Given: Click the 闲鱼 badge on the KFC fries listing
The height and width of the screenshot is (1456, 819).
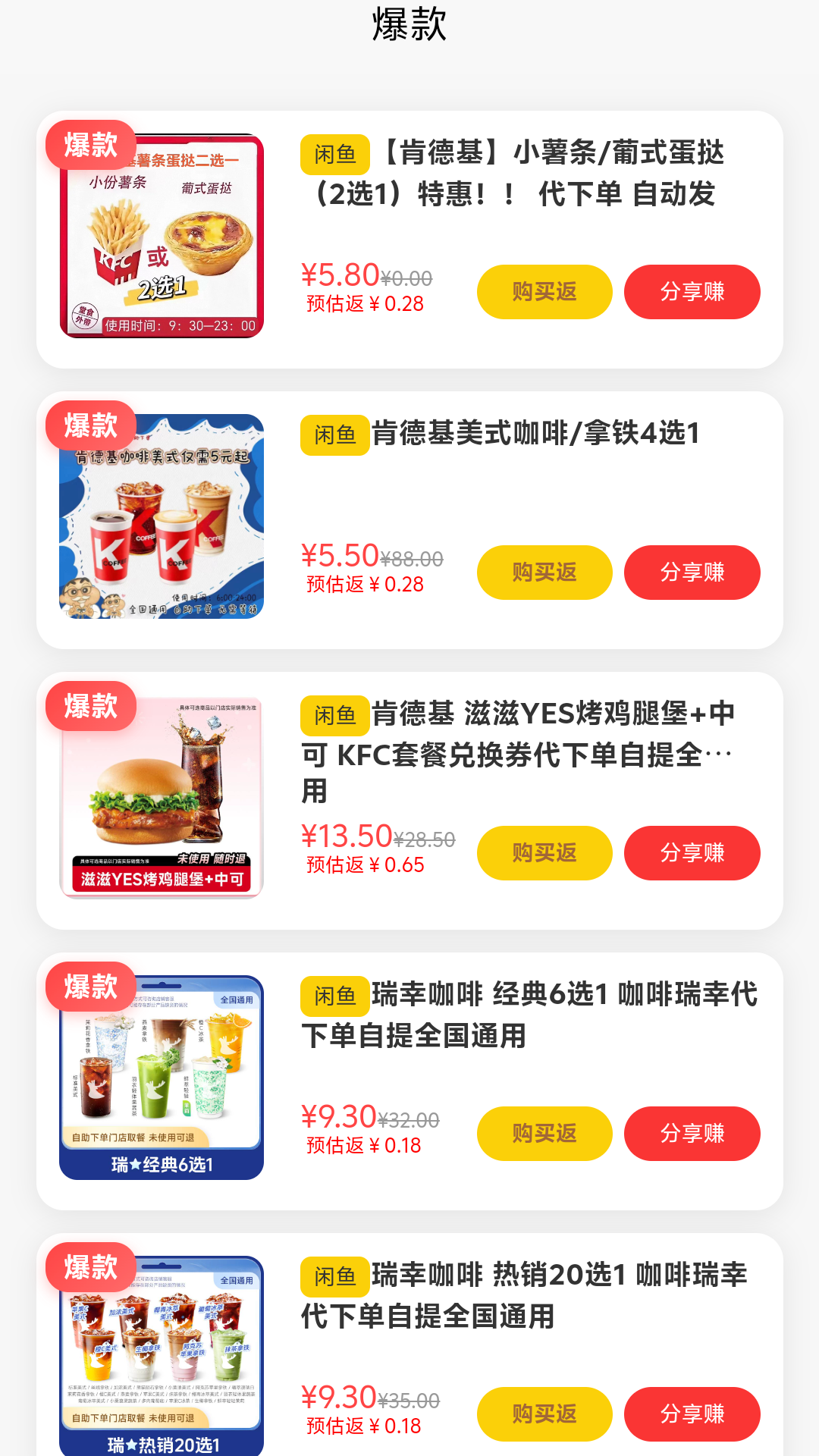Looking at the screenshot, I should coord(334,153).
